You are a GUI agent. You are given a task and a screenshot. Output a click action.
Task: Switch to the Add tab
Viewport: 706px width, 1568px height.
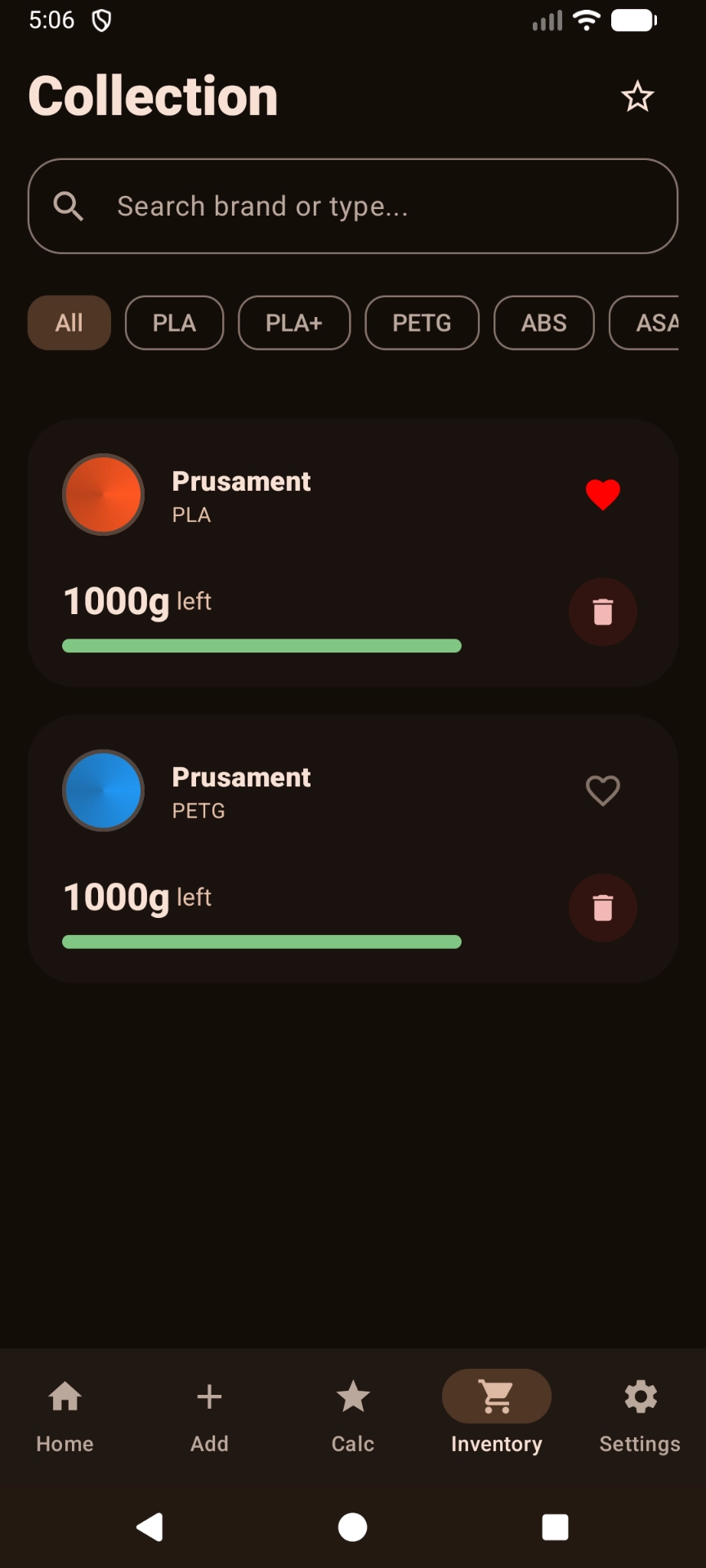click(x=209, y=1414)
